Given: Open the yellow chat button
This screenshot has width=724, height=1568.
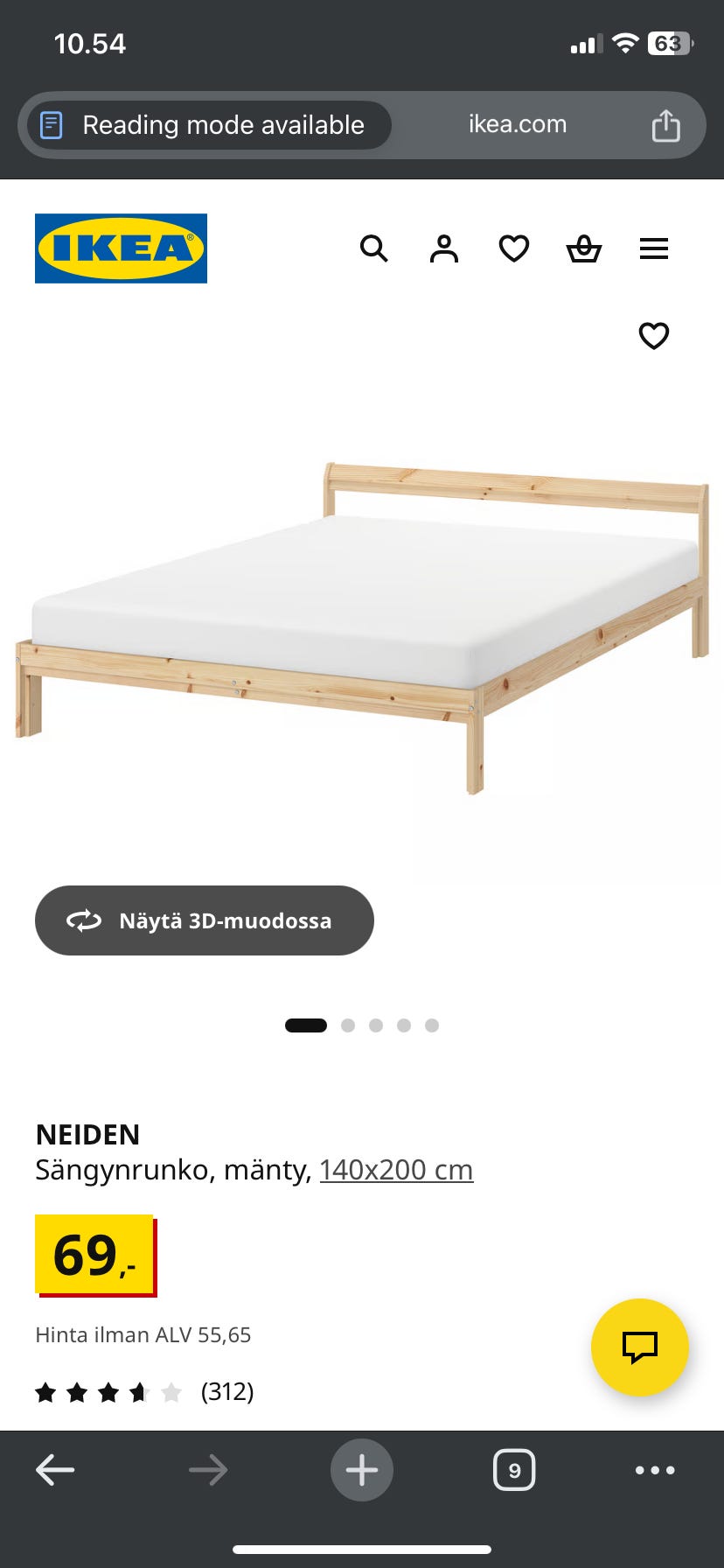Looking at the screenshot, I should tap(639, 1347).
